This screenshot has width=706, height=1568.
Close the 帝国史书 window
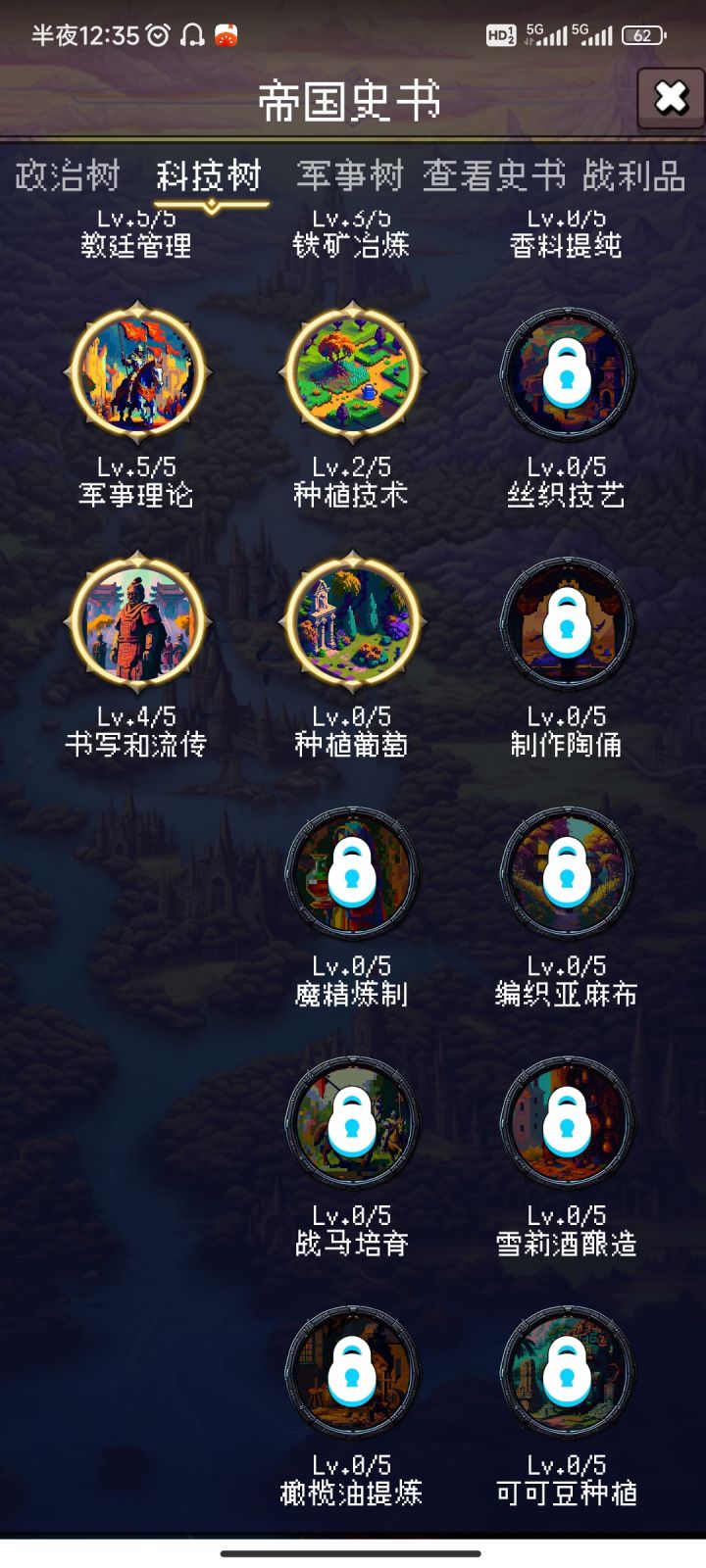pyautogui.click(x=671, y=98)
